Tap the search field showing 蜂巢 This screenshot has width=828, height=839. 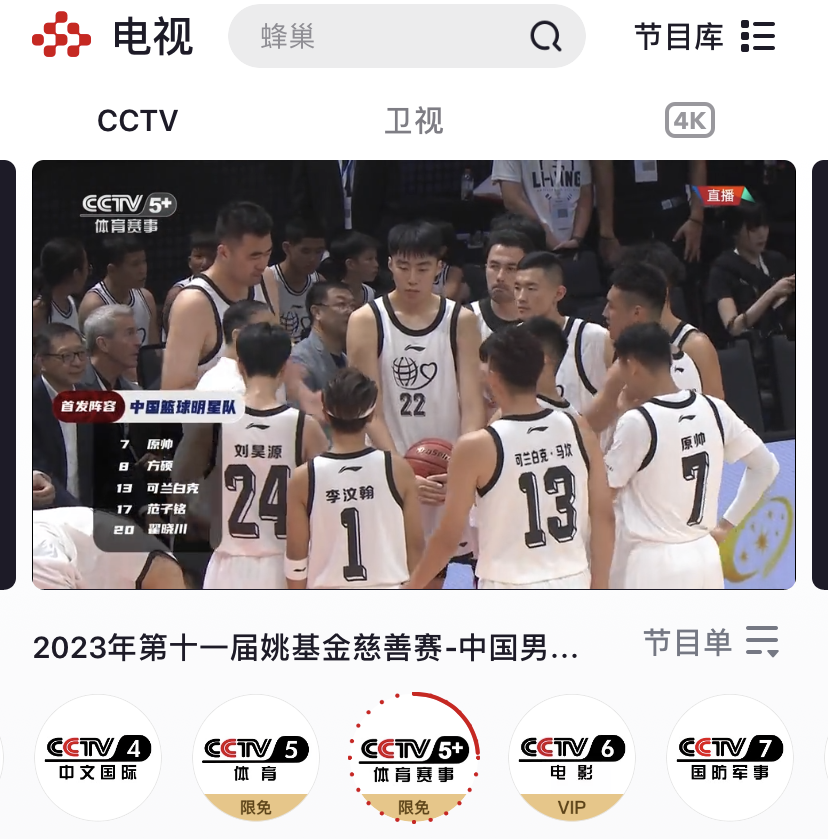(x=380, y=37)
